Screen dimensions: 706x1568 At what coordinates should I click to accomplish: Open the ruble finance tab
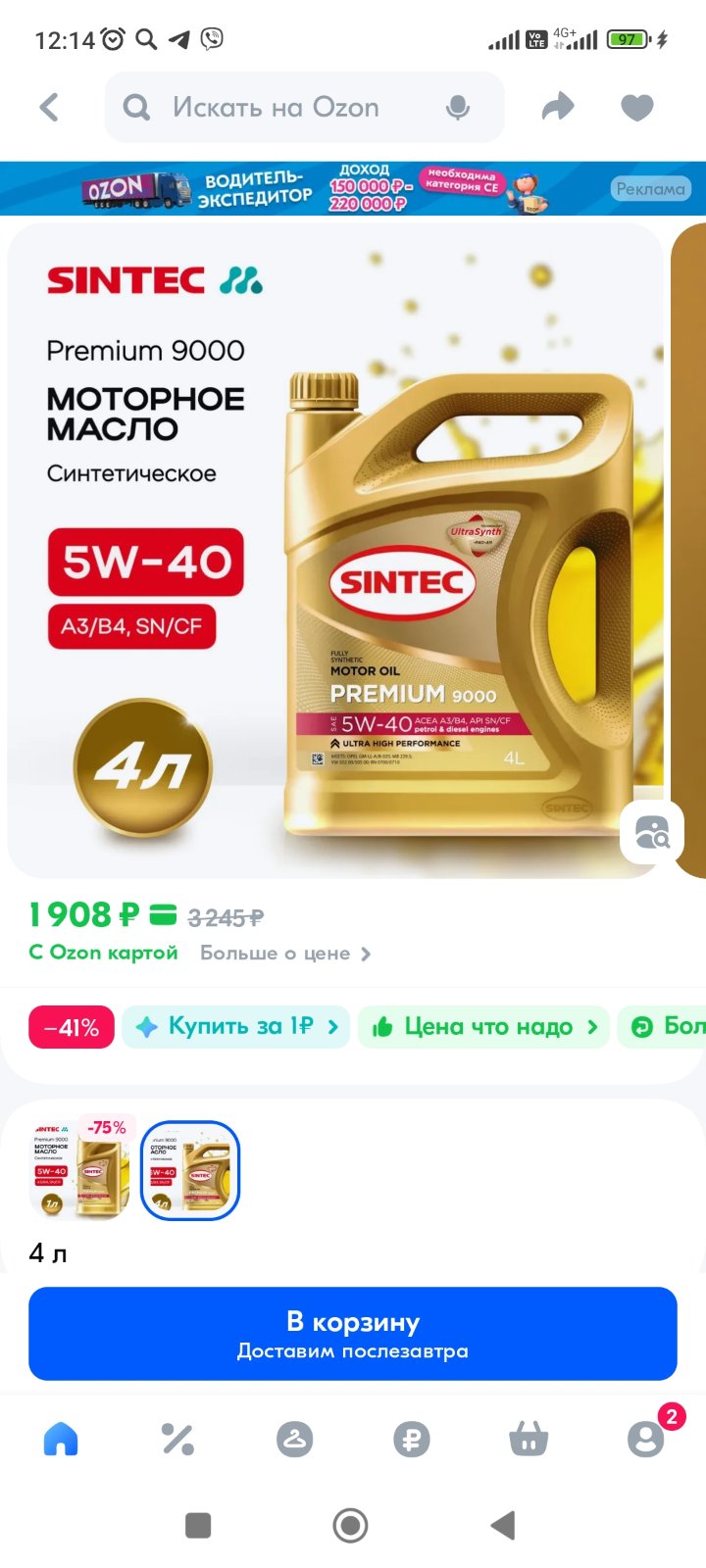tap(412, 1440)
